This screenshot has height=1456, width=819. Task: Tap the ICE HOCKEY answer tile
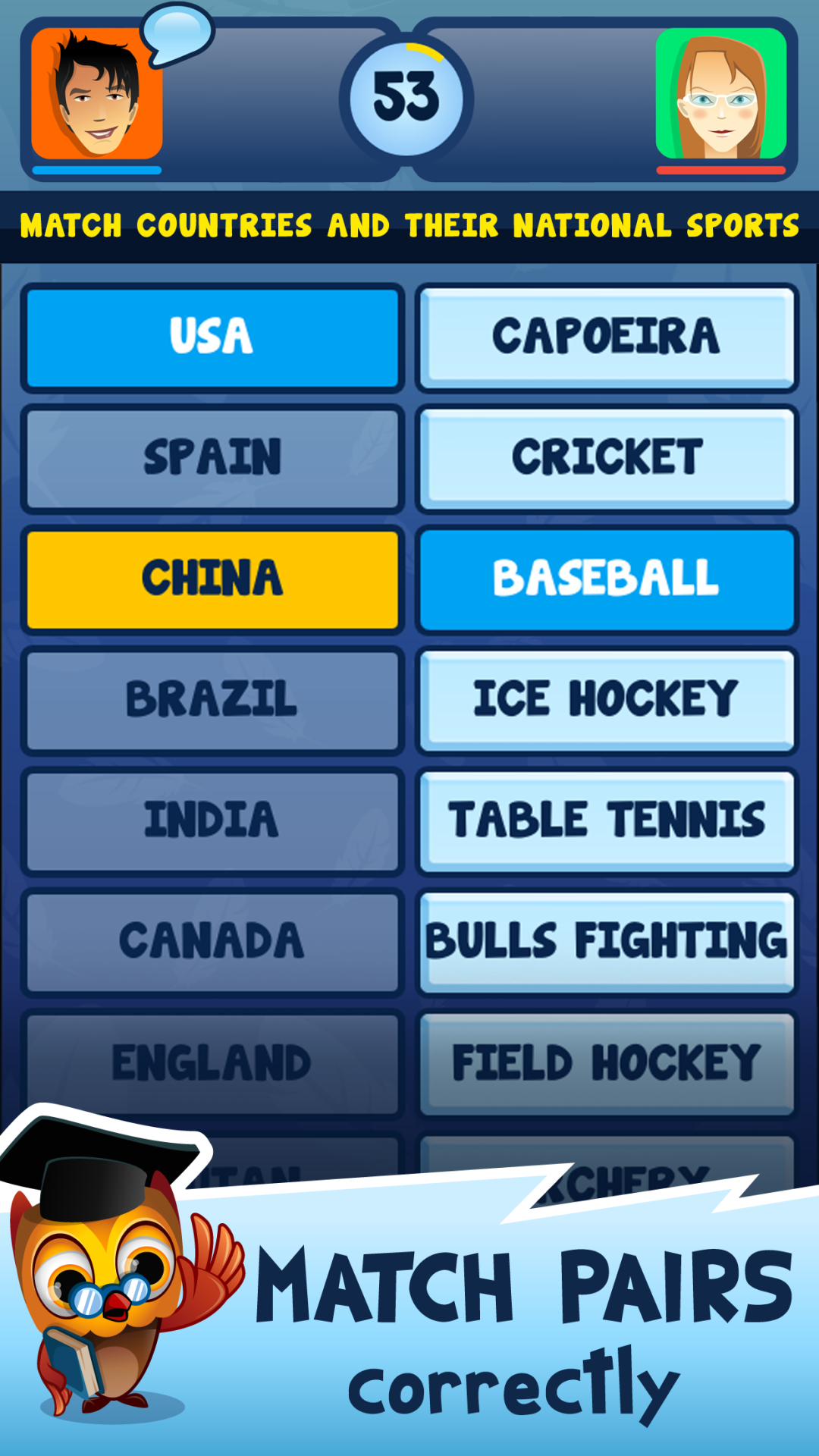pyautogui.click(x=603, y=699)
